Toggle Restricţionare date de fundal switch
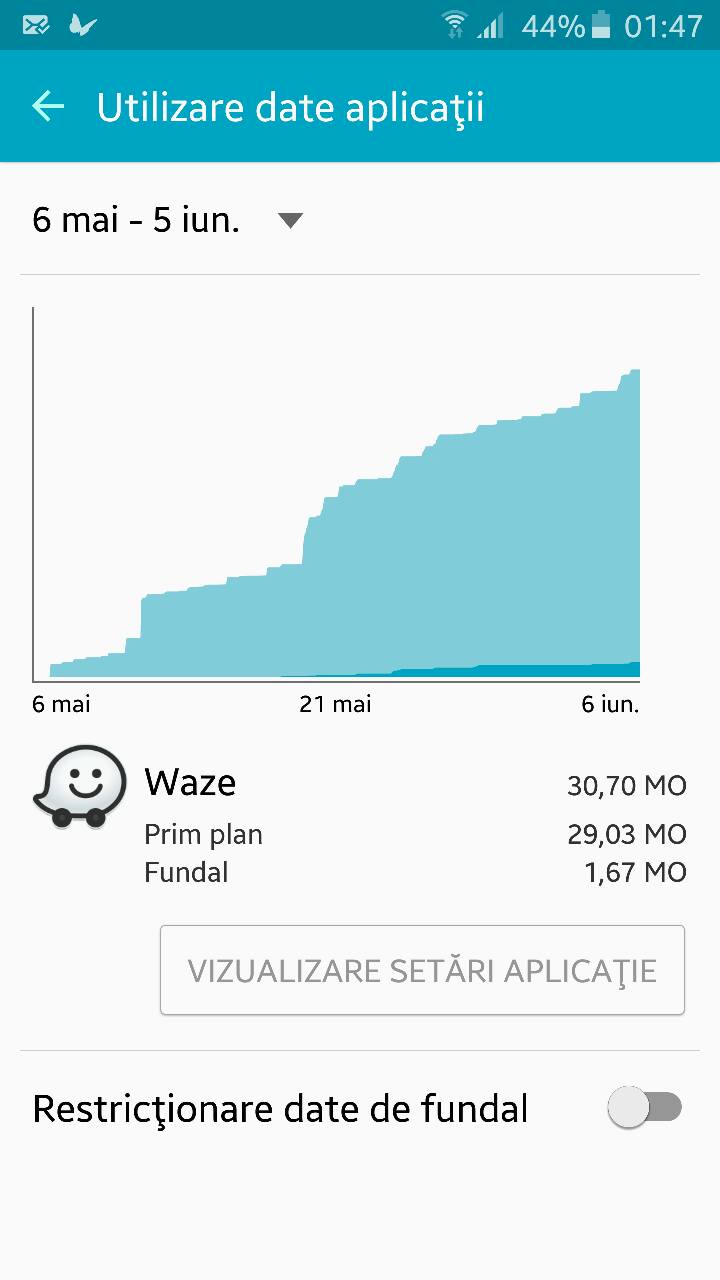Viewport: 720px width, 1280px height. 645,1108
